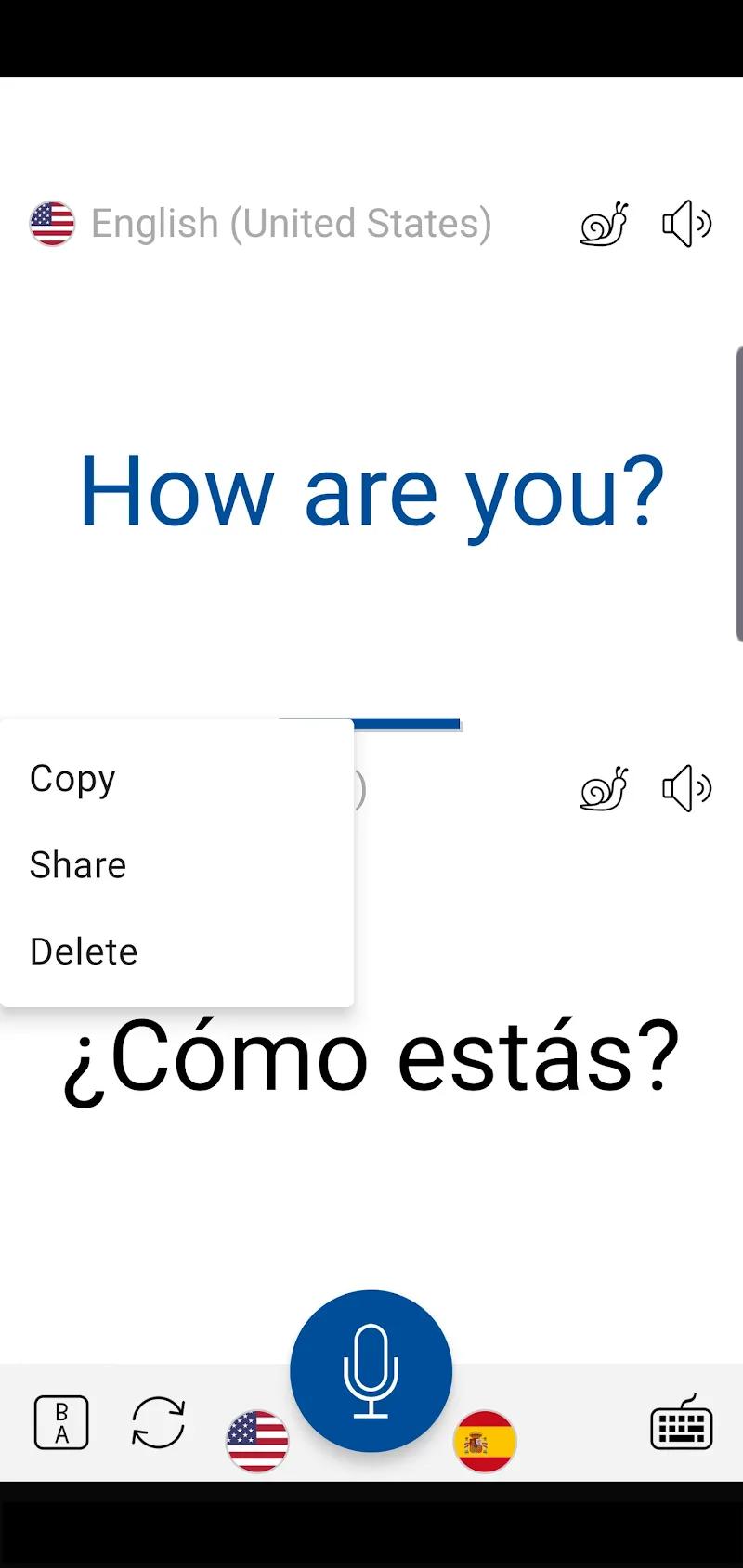Open the English (United States) language selector

pos(291,223)
